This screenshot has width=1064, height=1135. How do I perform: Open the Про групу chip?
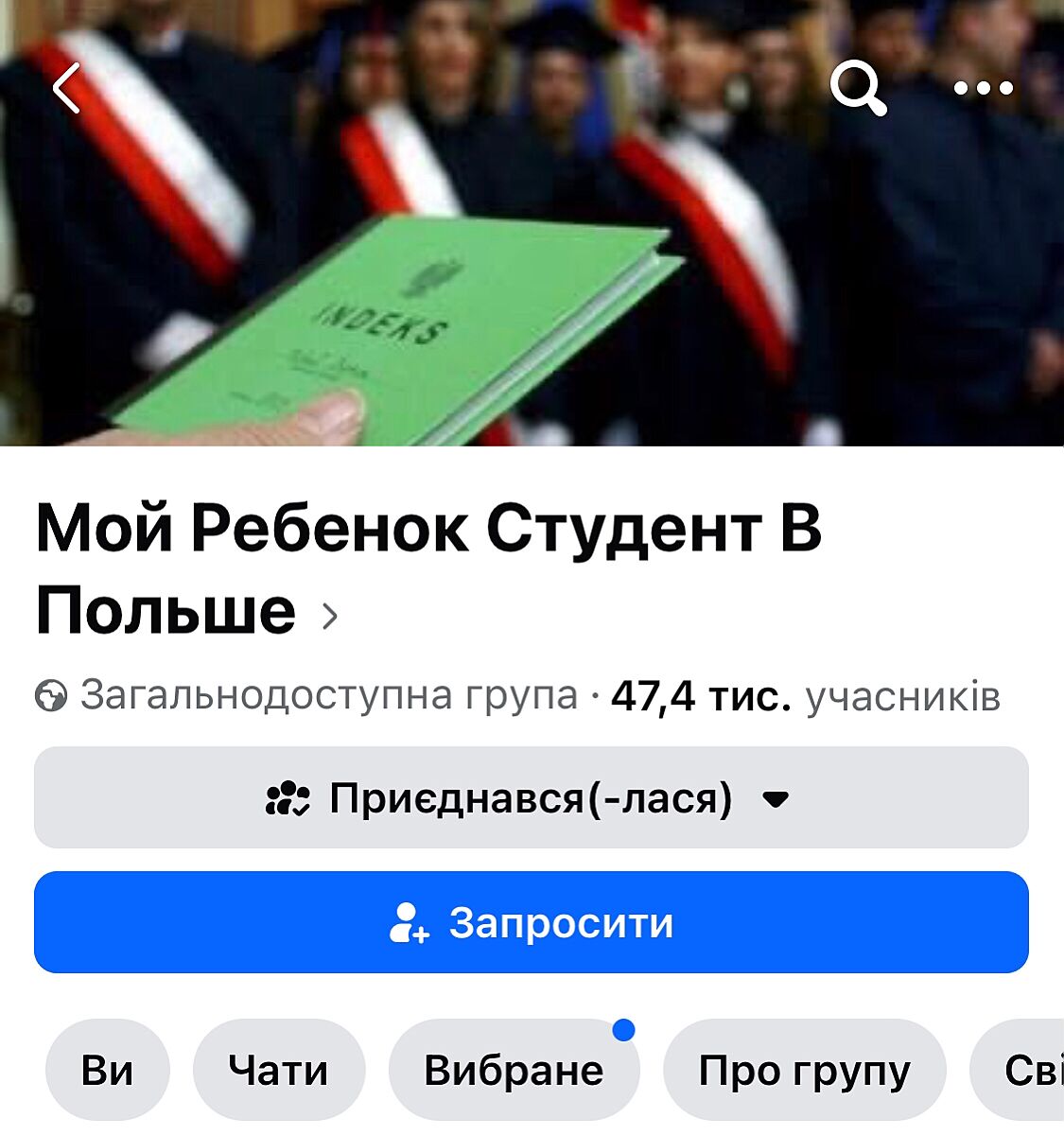[x=804, y=1071]
